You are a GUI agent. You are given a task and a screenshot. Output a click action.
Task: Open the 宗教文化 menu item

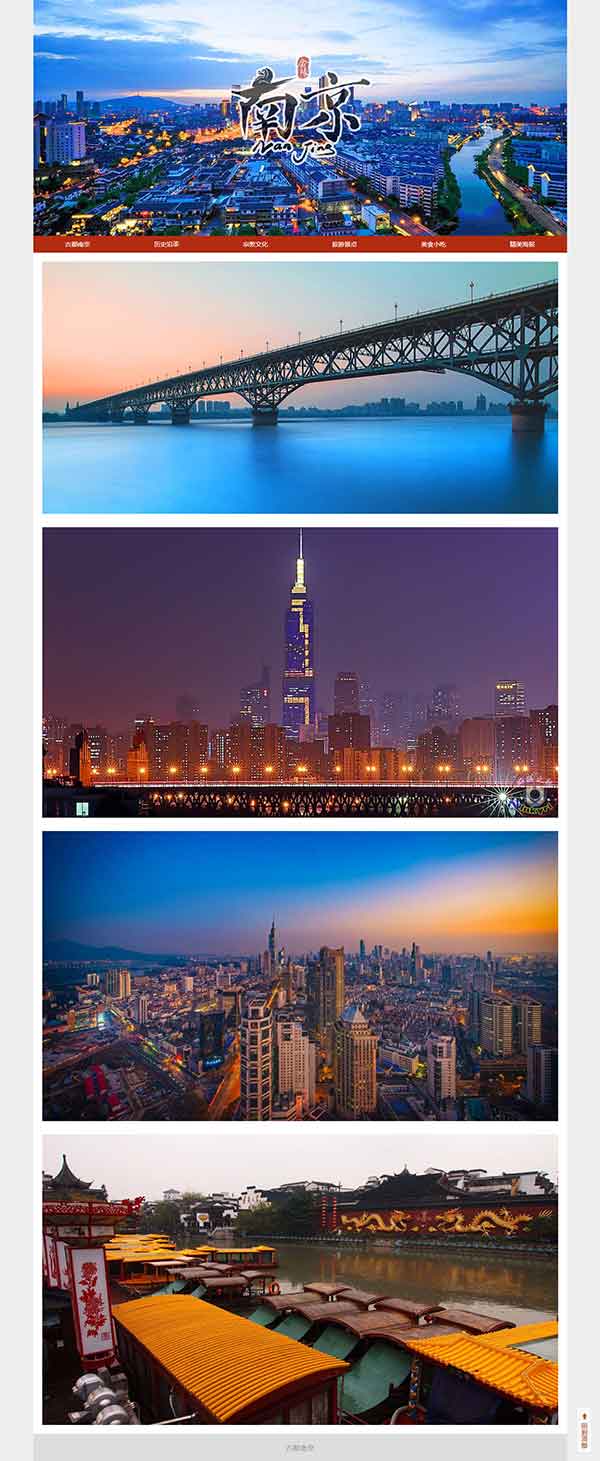[x=255, y=244]
